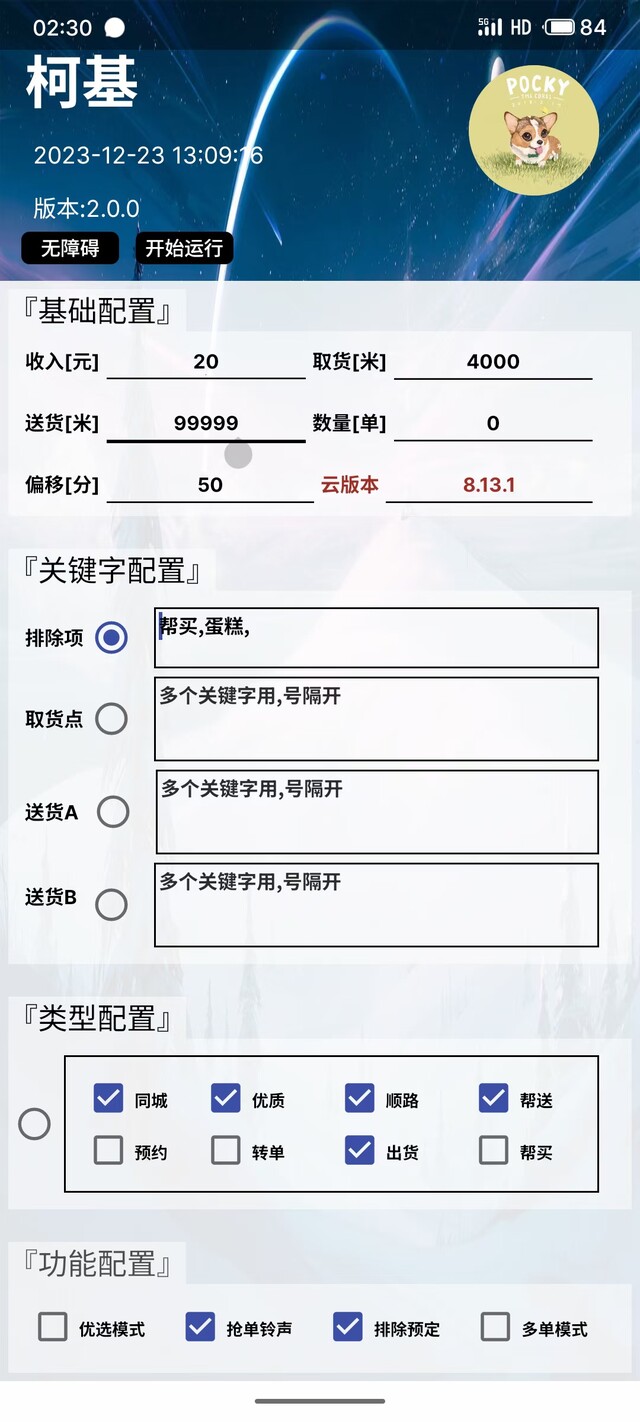
Task: Uncheck the 同城 checkbox
Action: click(108, 1098)
